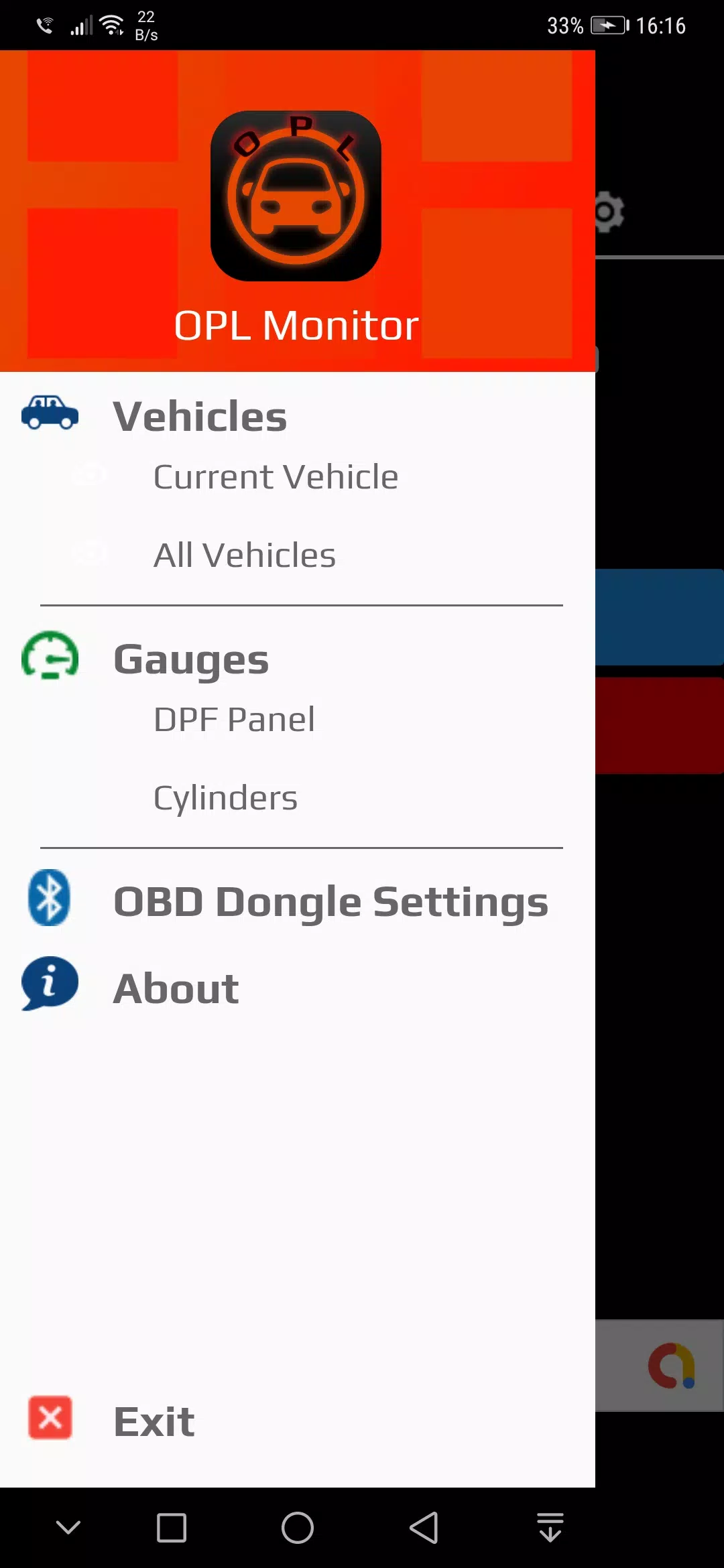Tap the blue car icon beside Vehicles
The width and height of the screenshot is (724, 1568).
tap(50, 414)
